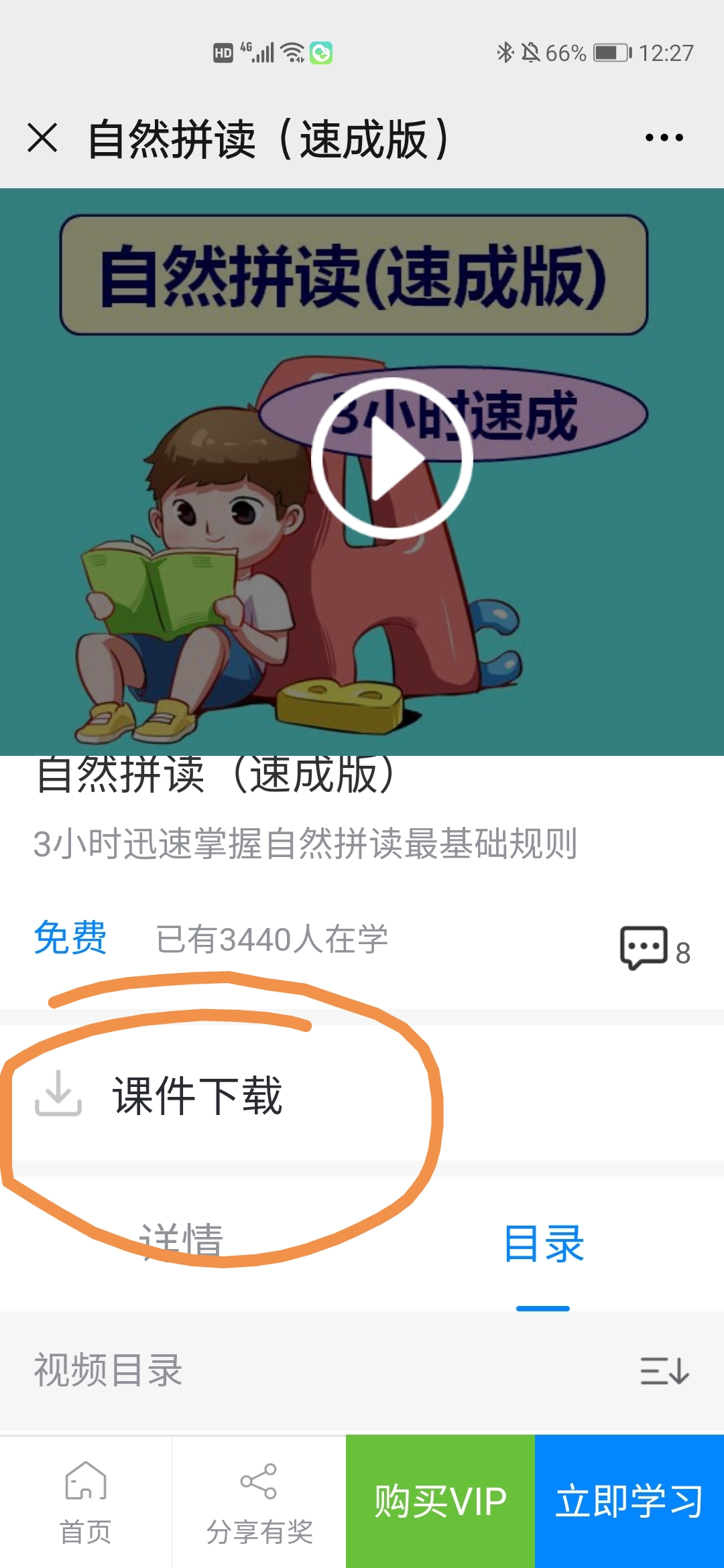Open 课件下载 courseware download
The image size is (724, 1568).
click(x=362, y=1096)
